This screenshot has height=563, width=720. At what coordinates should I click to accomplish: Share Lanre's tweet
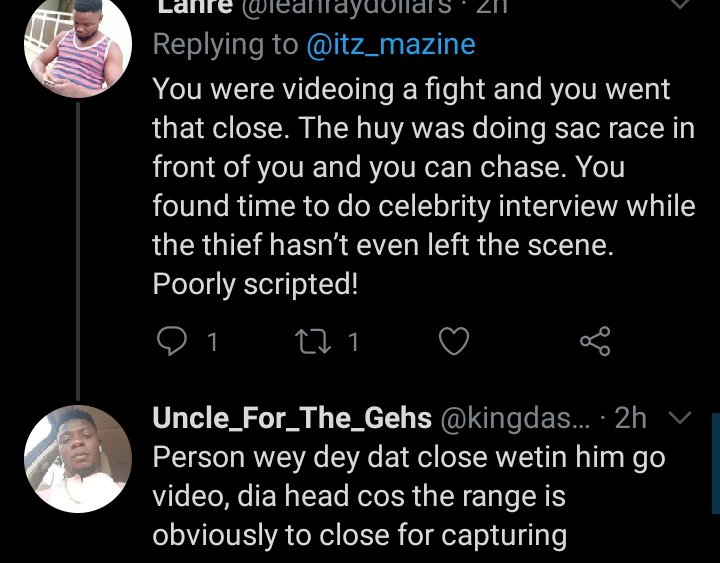coord(594,343)
